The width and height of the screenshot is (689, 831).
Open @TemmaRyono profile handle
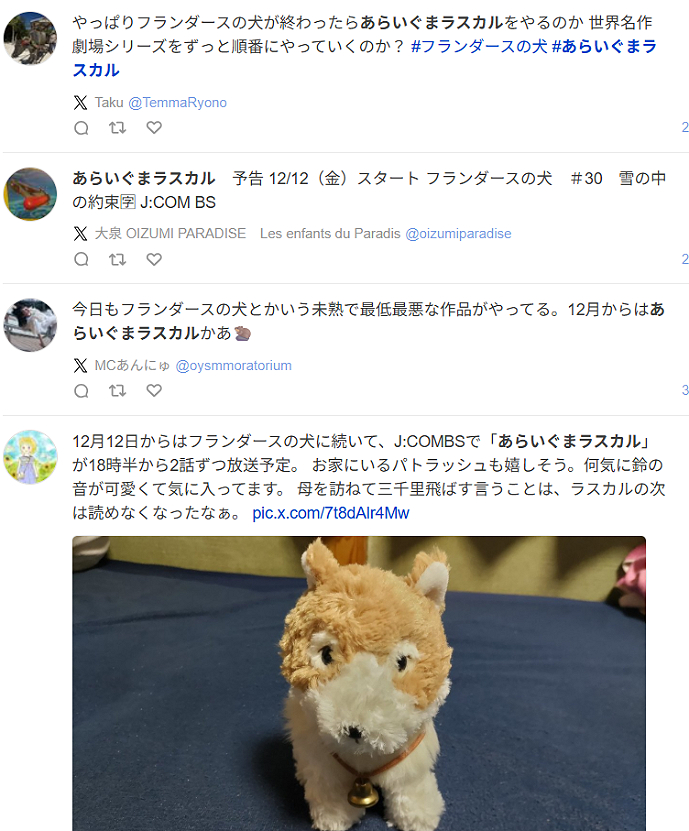pos(177,102)
